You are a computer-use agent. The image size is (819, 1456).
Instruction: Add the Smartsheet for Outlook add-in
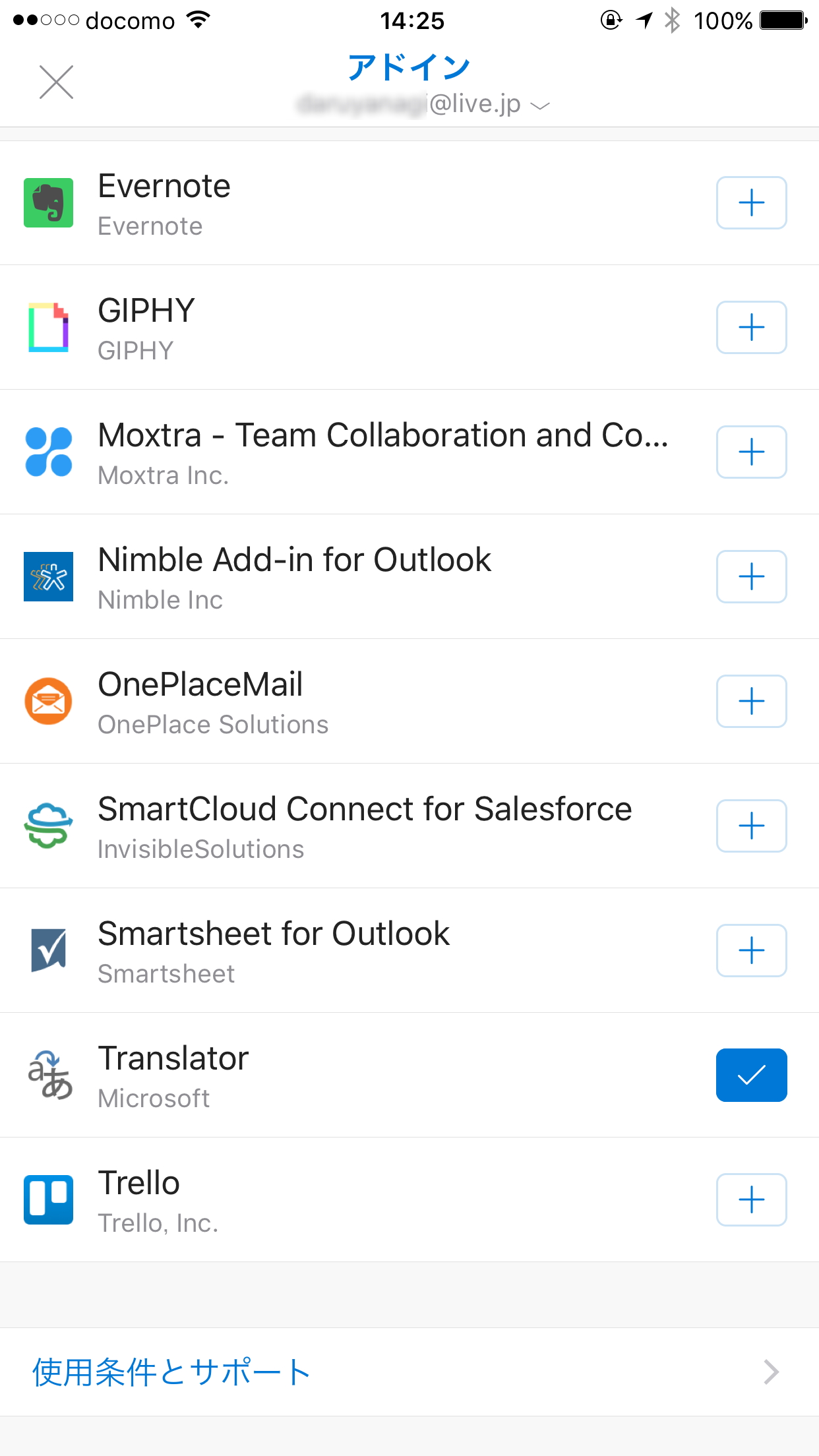pyautogui.click(x=751, y=950)
